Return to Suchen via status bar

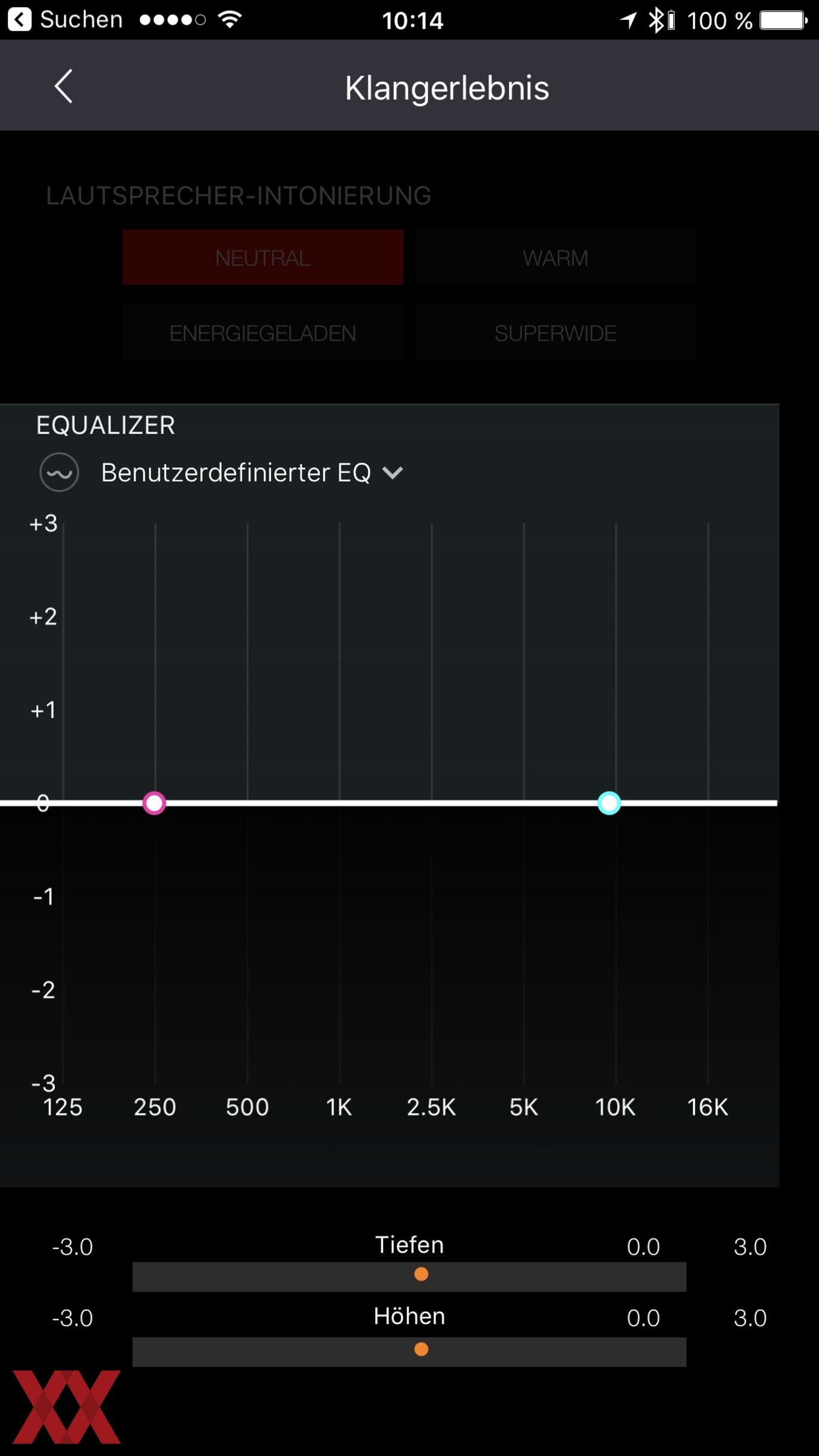coord(65,20)
